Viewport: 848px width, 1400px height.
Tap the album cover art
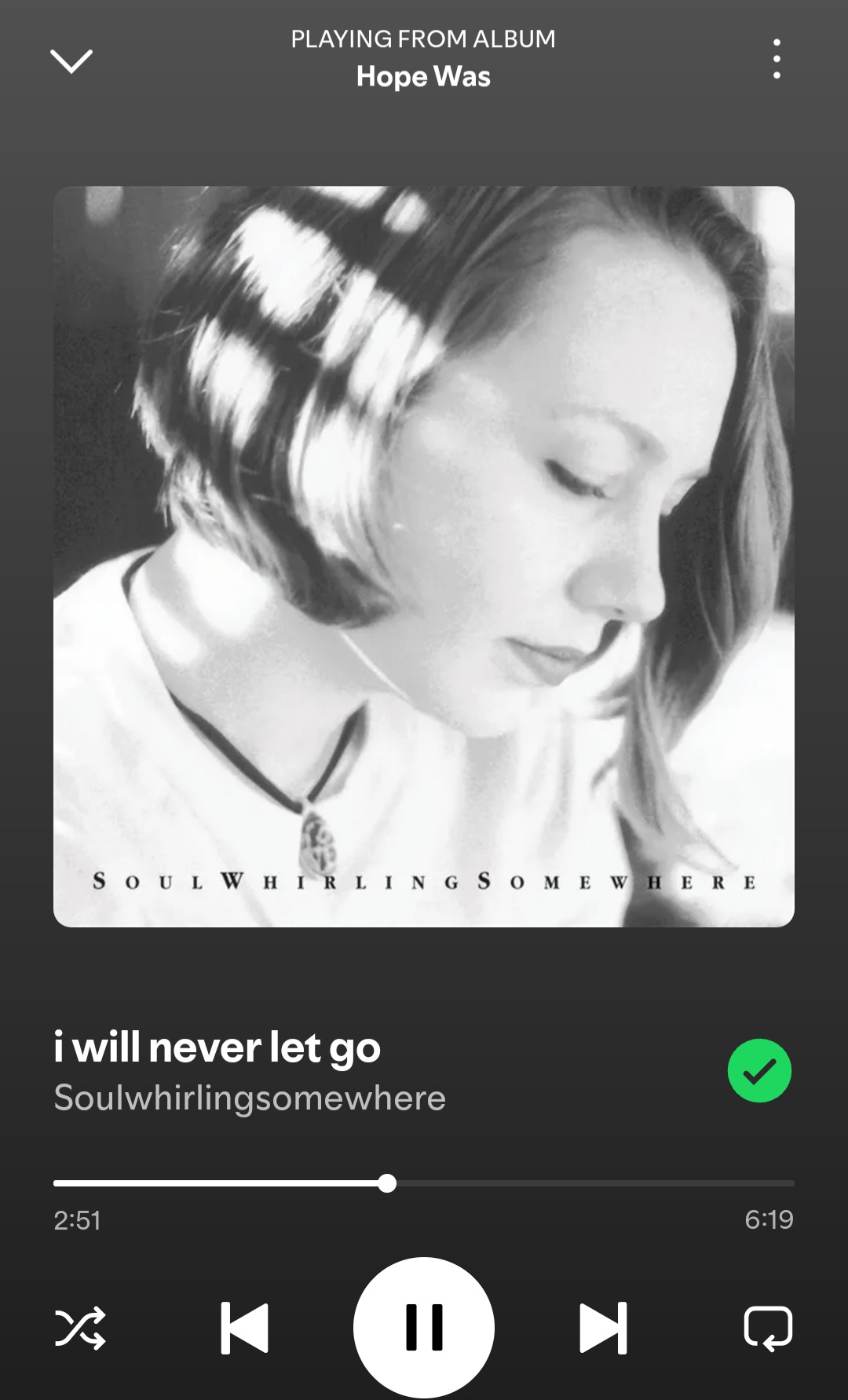coord(424,556)
